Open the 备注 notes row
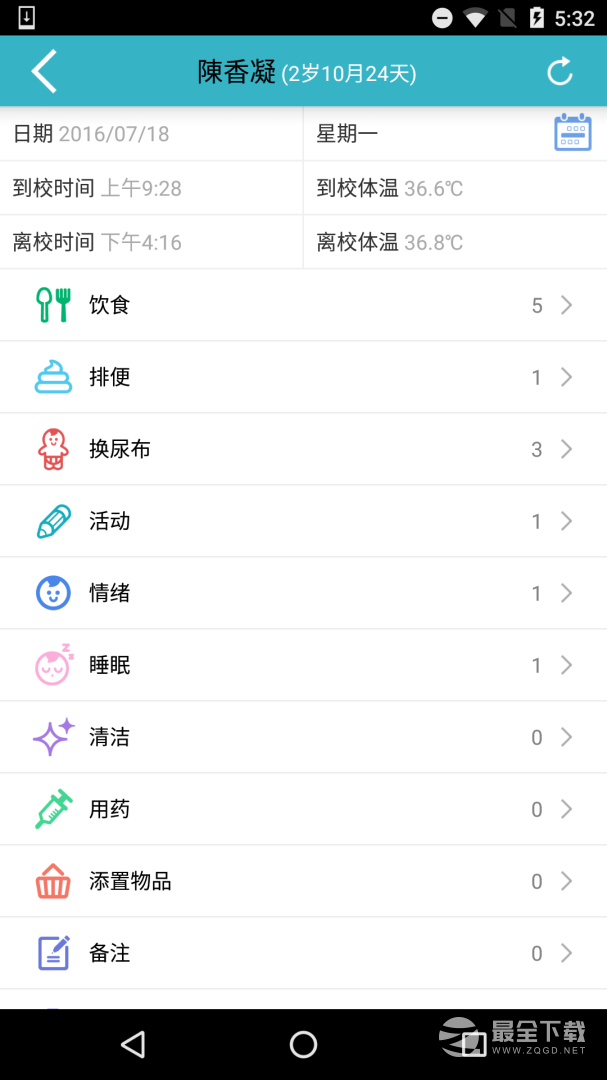The height and width of the screenshot is (1080, 607). [x=303, y=953]
